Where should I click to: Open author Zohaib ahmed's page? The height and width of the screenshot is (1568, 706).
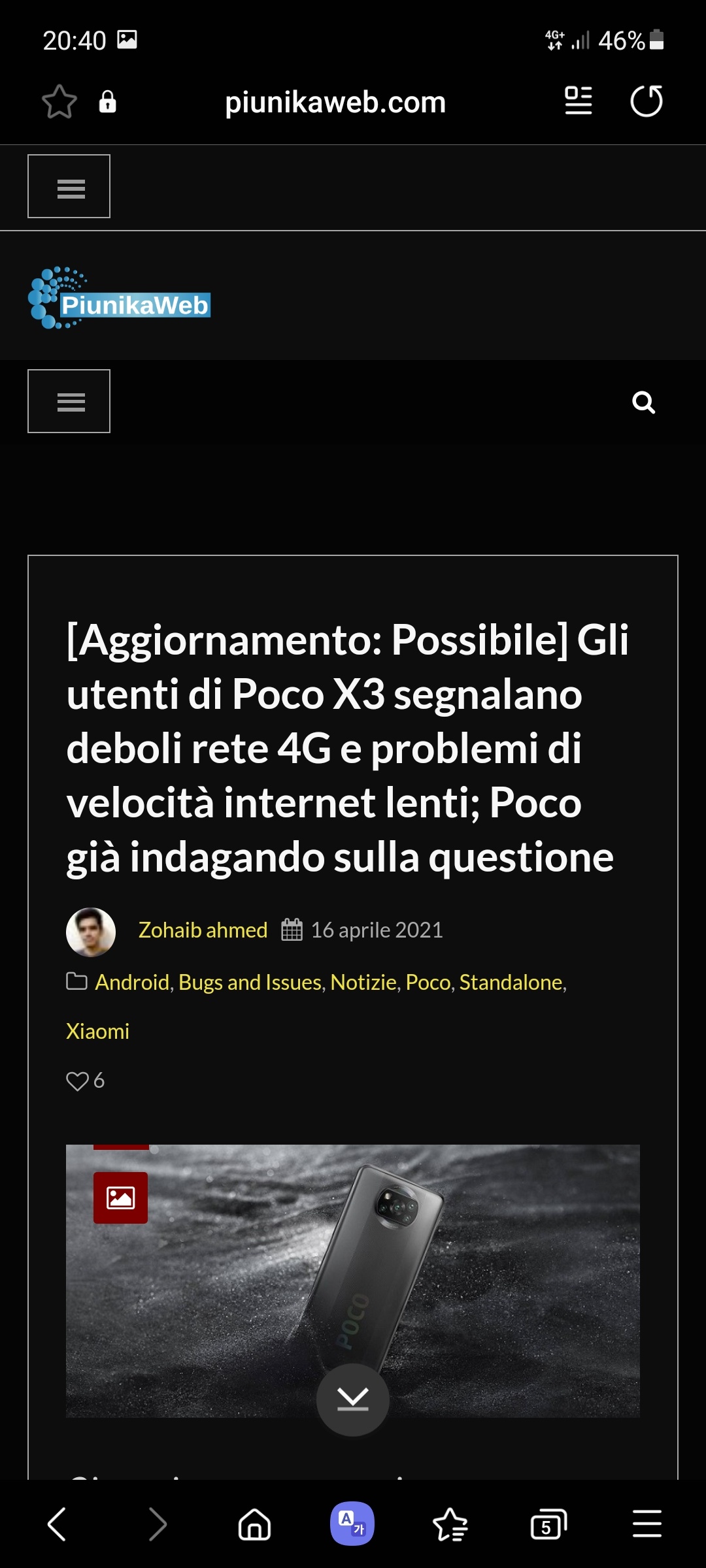coord(203,930)
